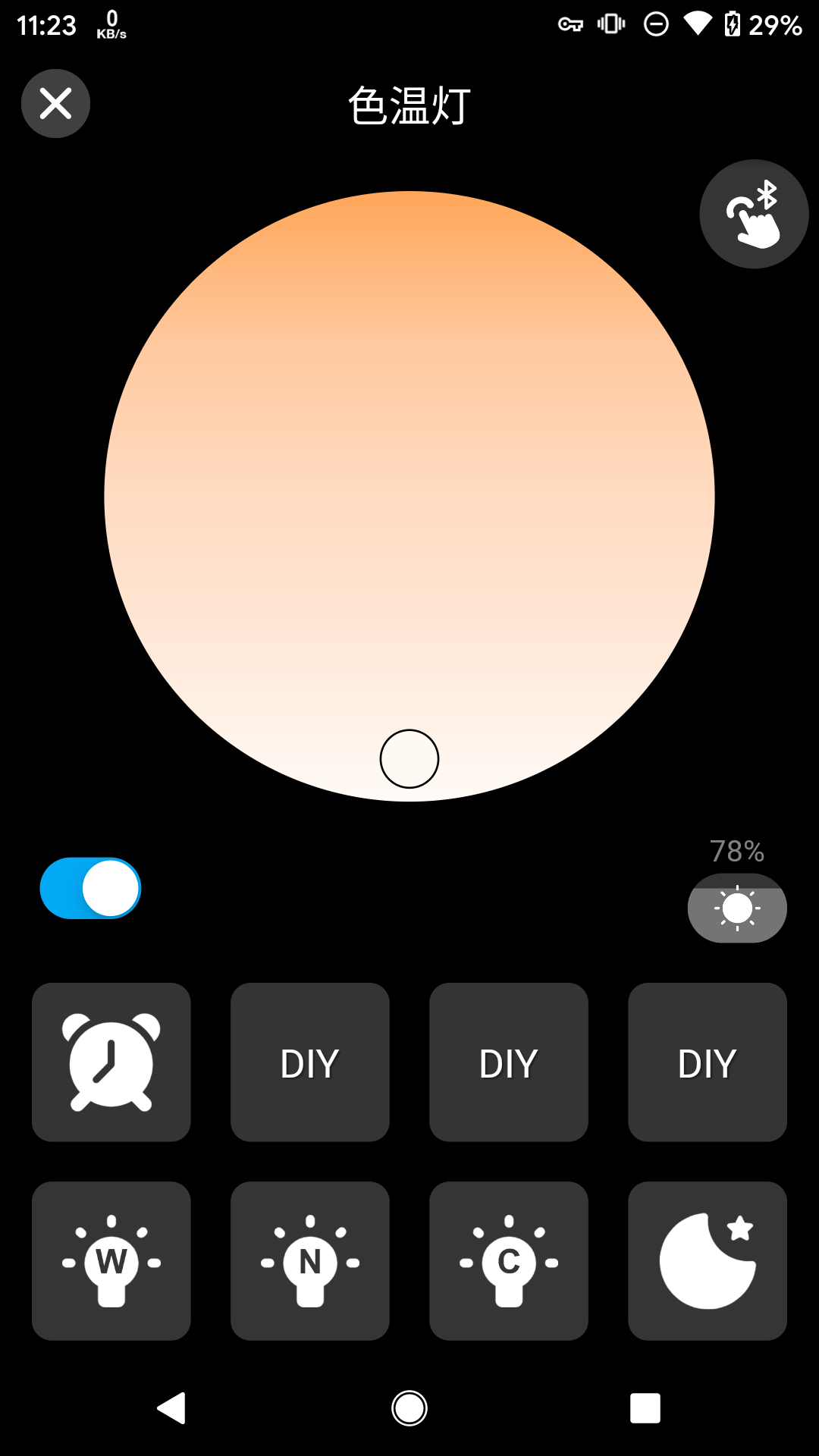Select the cool white C bulb preset
The width and height of the screenshot is (819, 1456).
tap(509, 1260)
